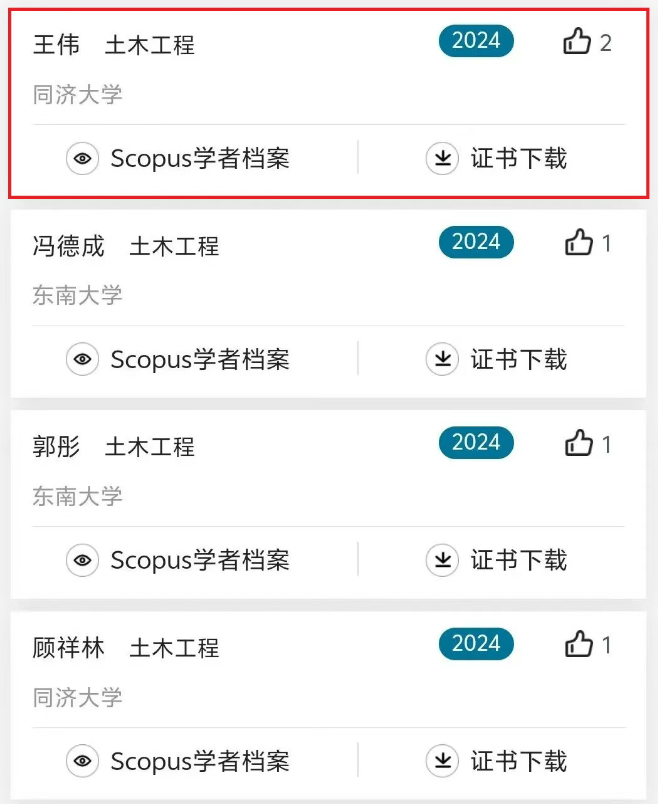Tap the thumbs-up icon for 顾祥林
The image size is (658, 804).
click(x=579, y=645)
